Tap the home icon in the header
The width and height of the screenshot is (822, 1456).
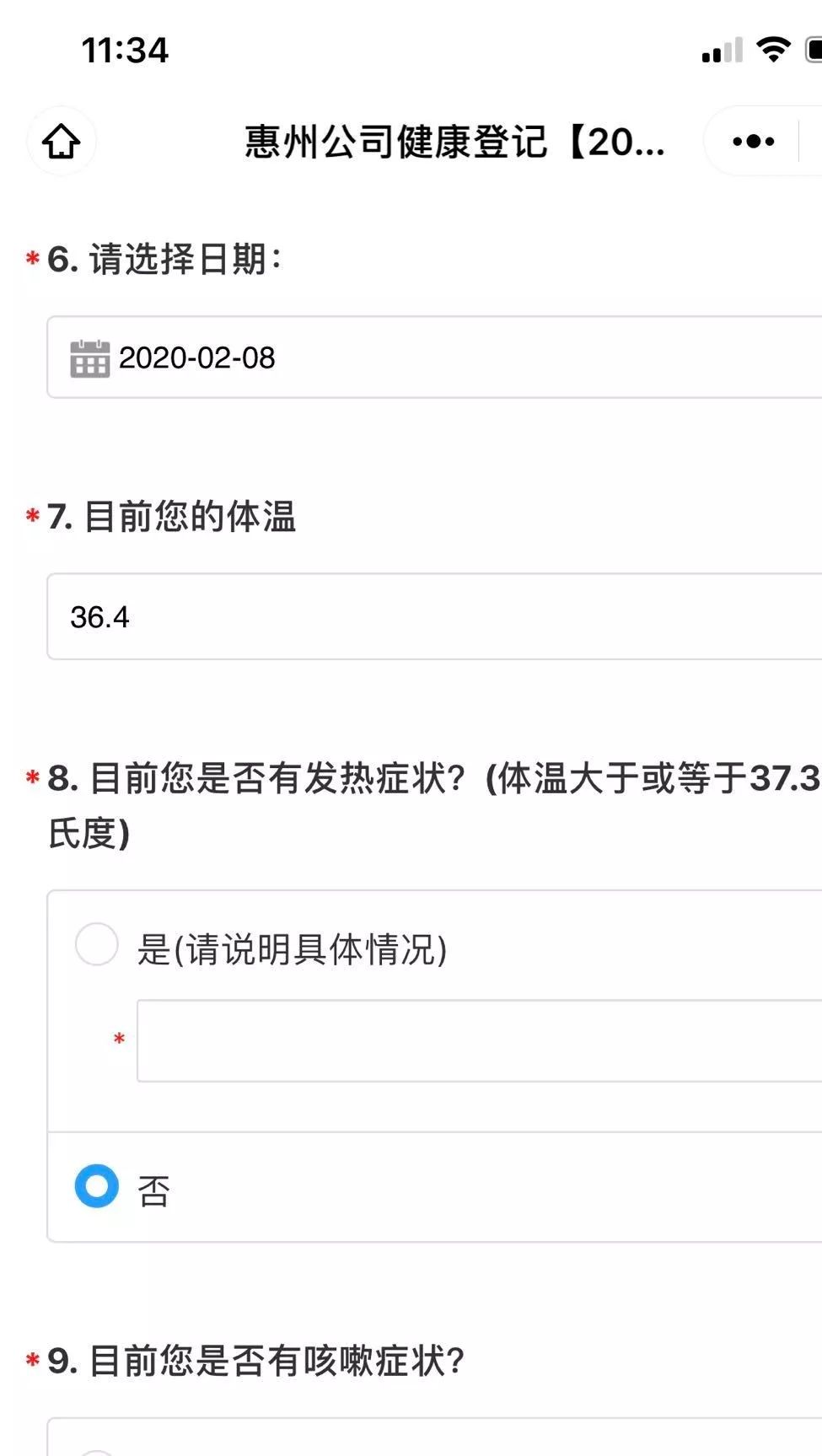click(x=62, y=142)
